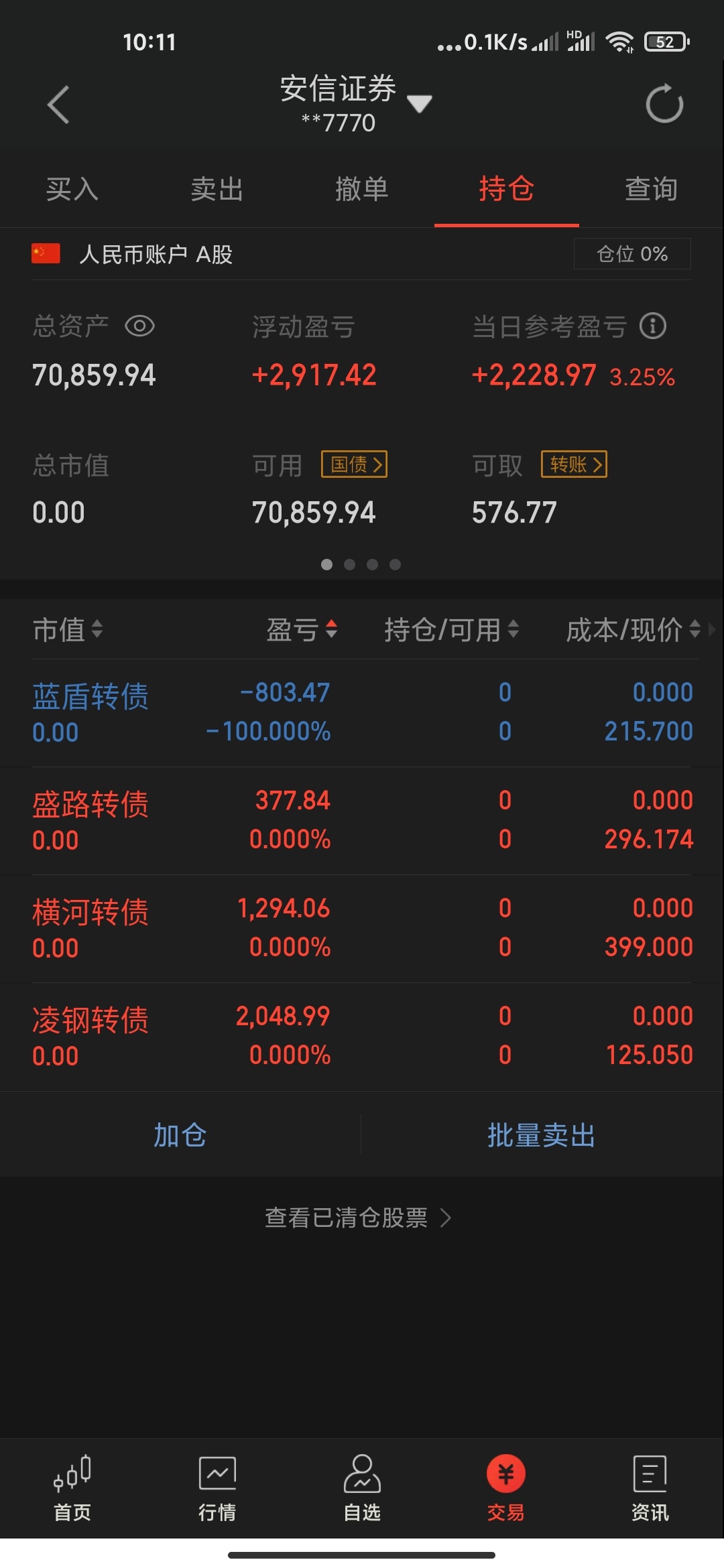The height and width of the screenshot is (1568, 724).
Task: Open the 国债 link next to 可用
Action: click(355, 464)
